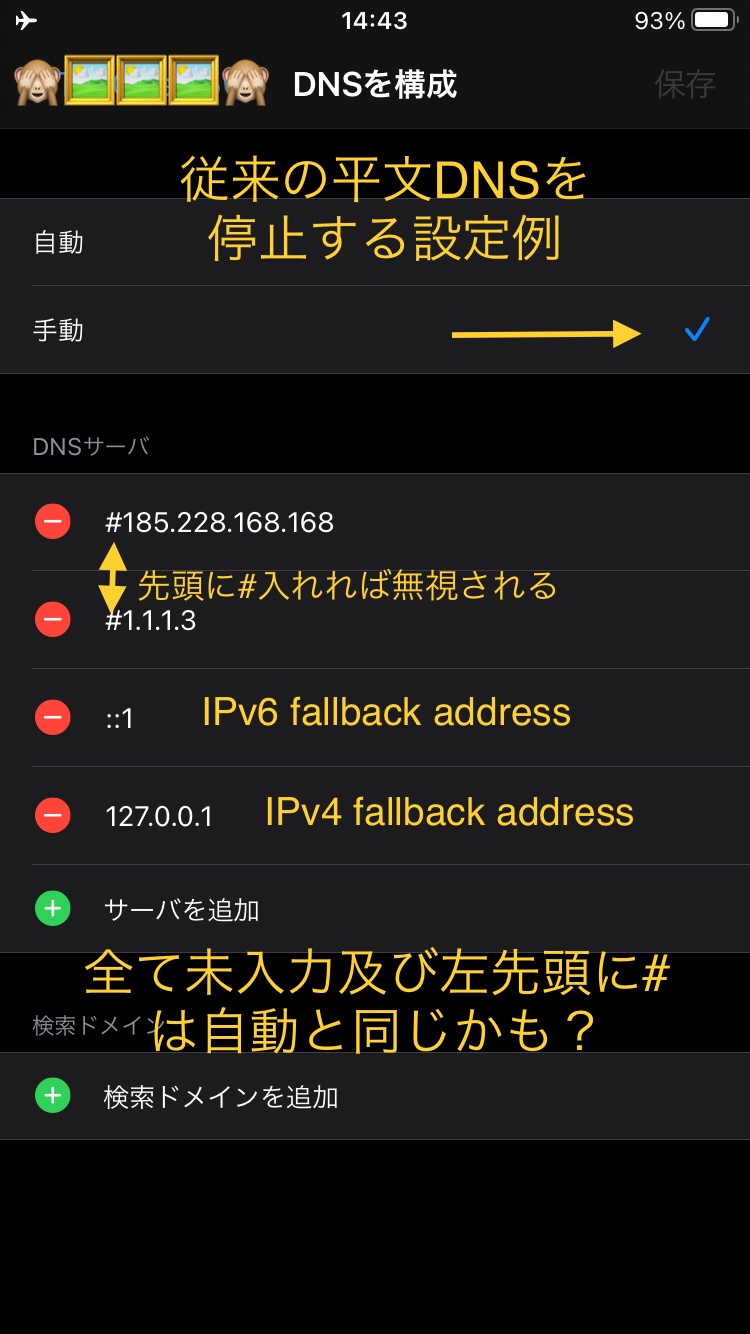Edit the #185.228.168.168 address field
The image size is (750, 1334).
click(x=220, y=522)
